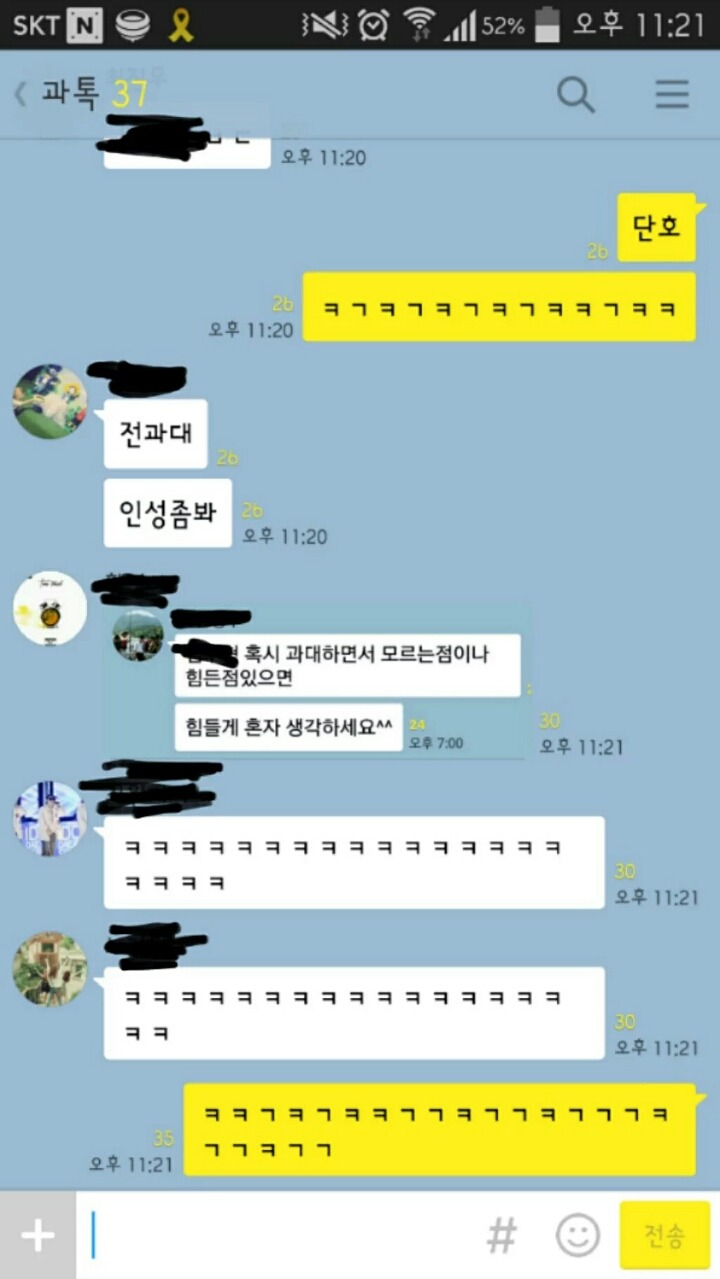Open the emoticon picker
The height and width of the screenshot is (1279, 720).
[577, 1236]
